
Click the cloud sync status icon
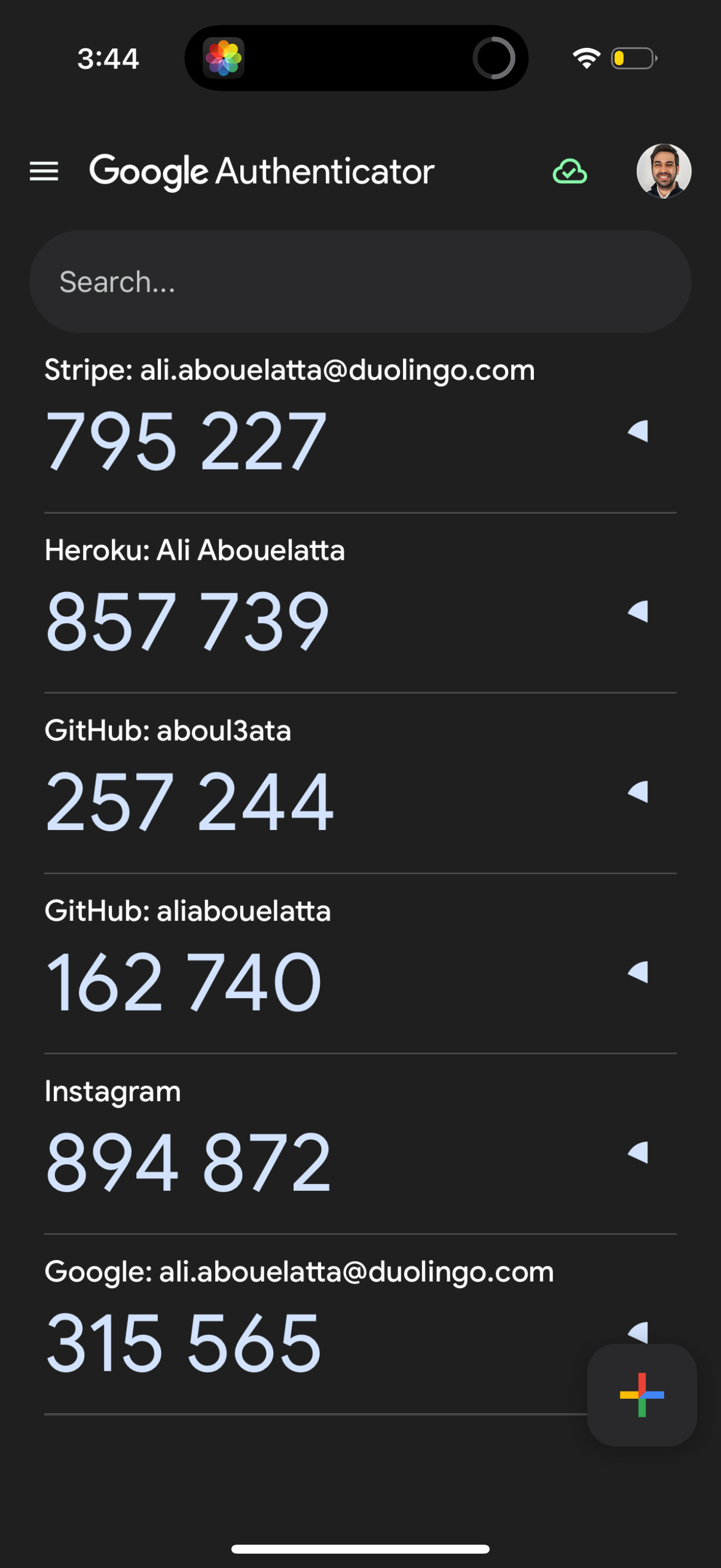click(x=570, y=172)
